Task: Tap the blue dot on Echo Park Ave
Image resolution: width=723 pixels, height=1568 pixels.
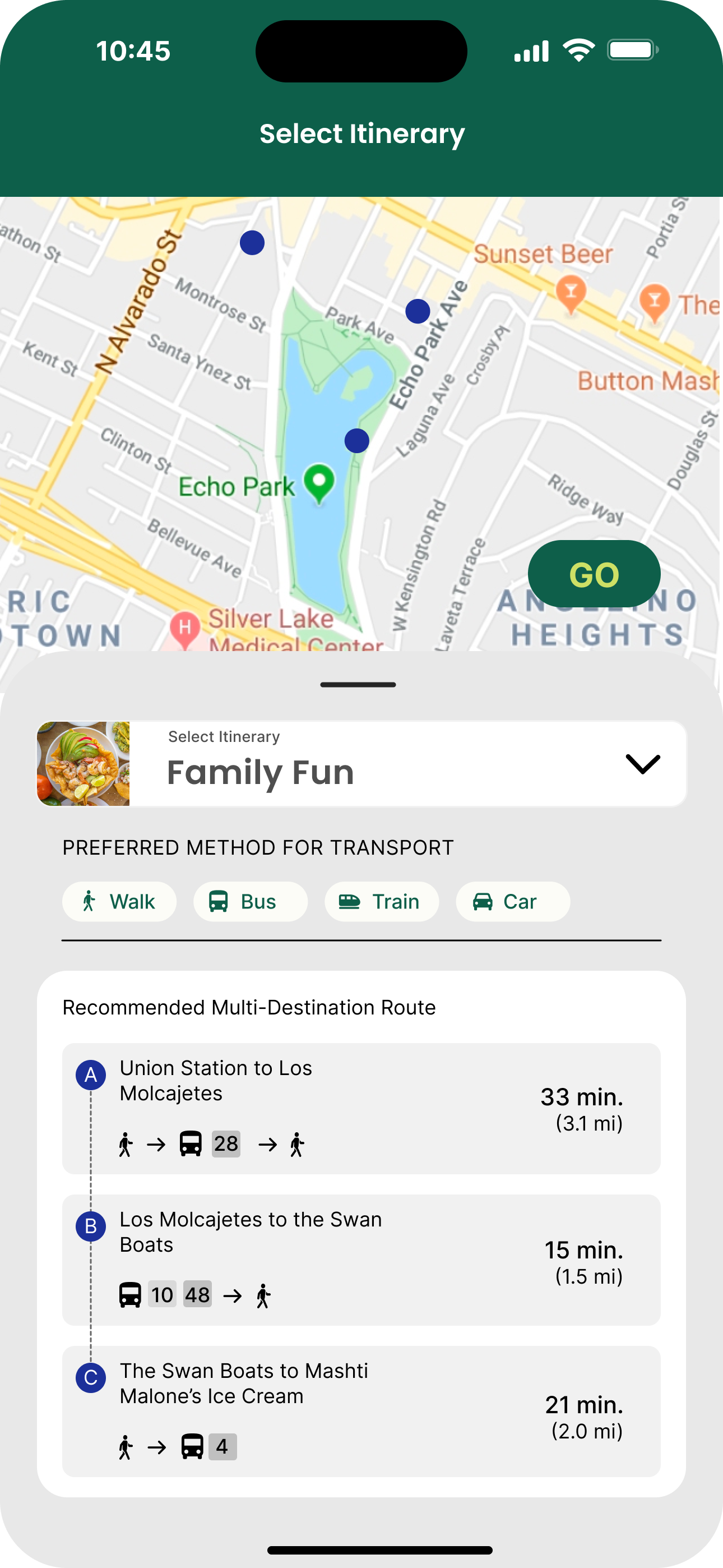Action: 418,311
